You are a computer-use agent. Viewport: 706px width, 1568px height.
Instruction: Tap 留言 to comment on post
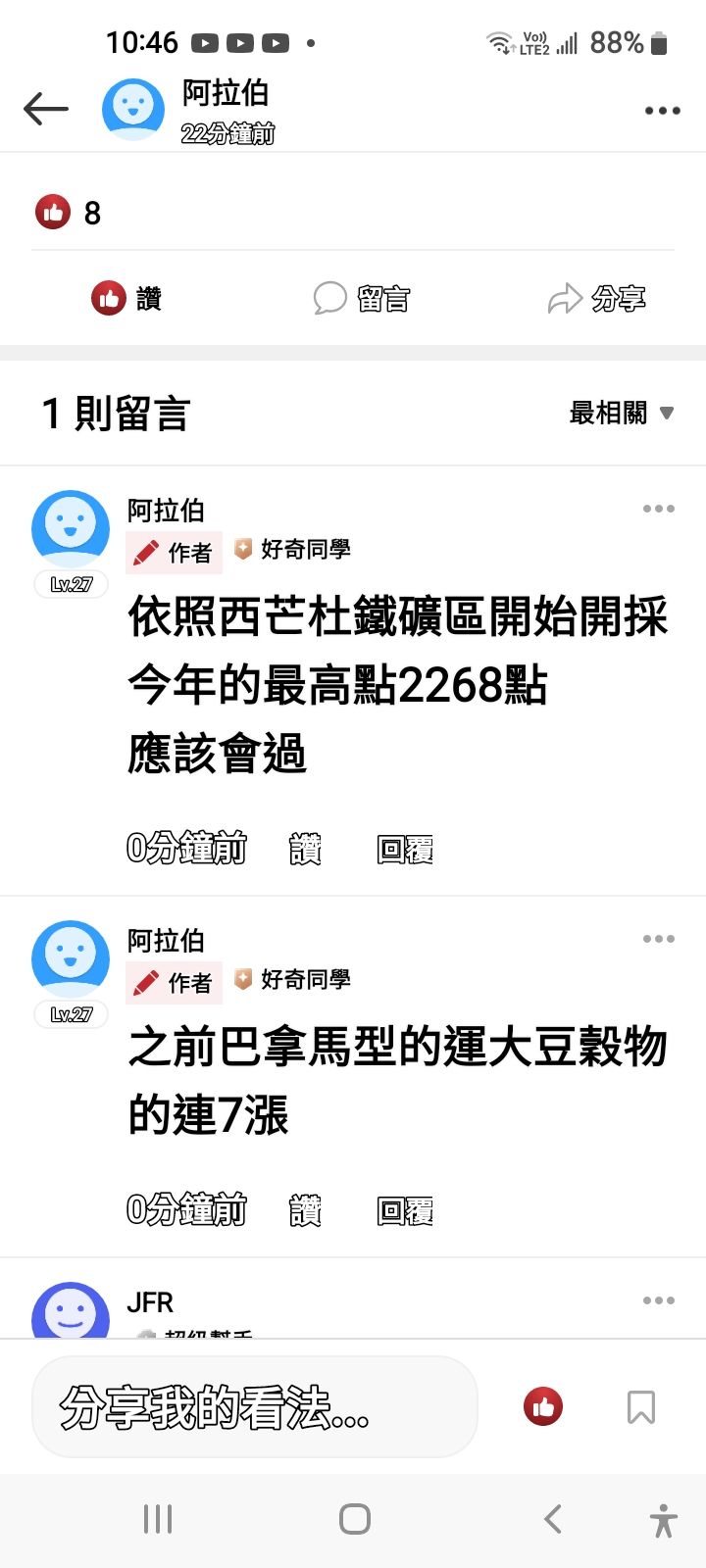coord(361,298)
